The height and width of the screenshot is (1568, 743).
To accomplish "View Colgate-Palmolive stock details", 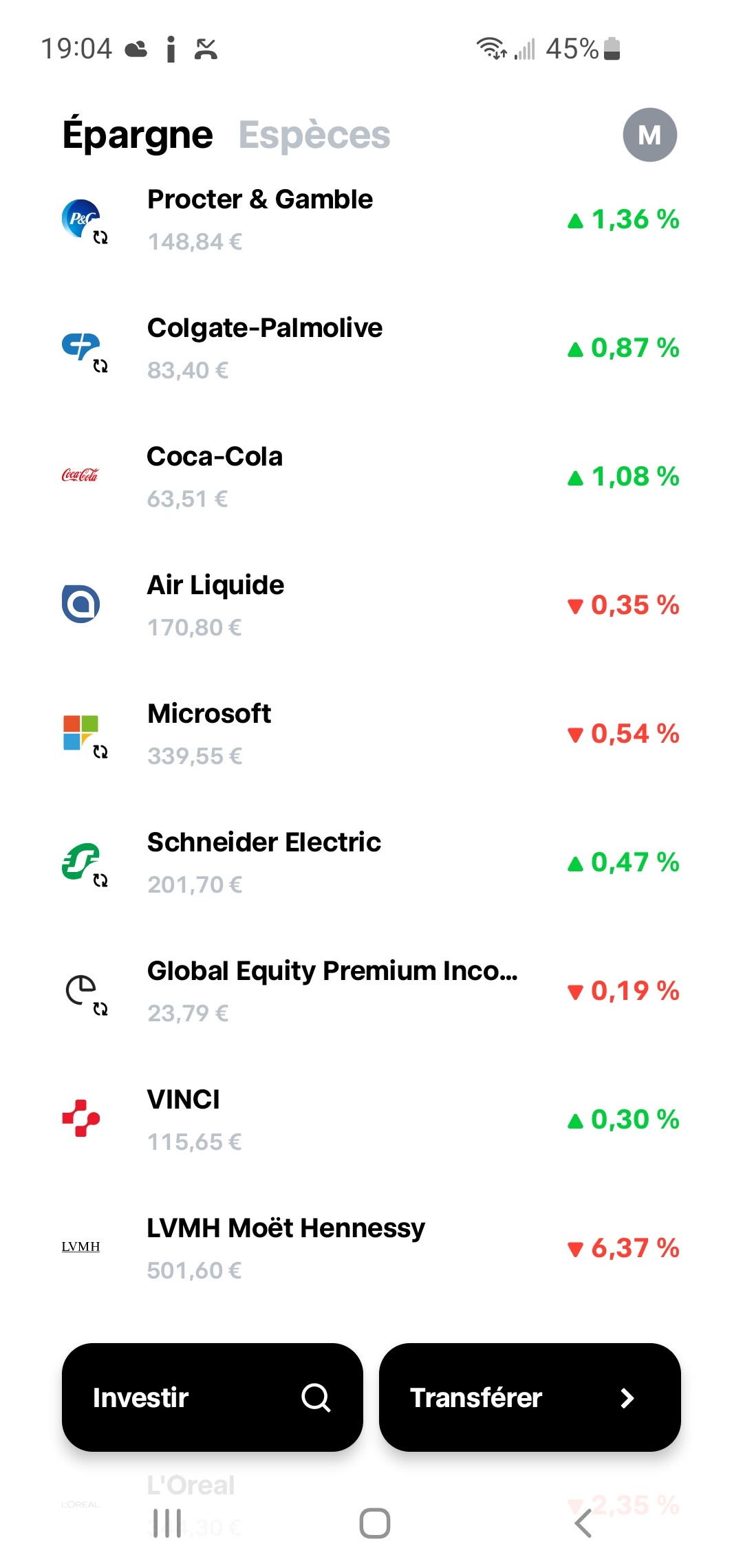I will point(371,349).
